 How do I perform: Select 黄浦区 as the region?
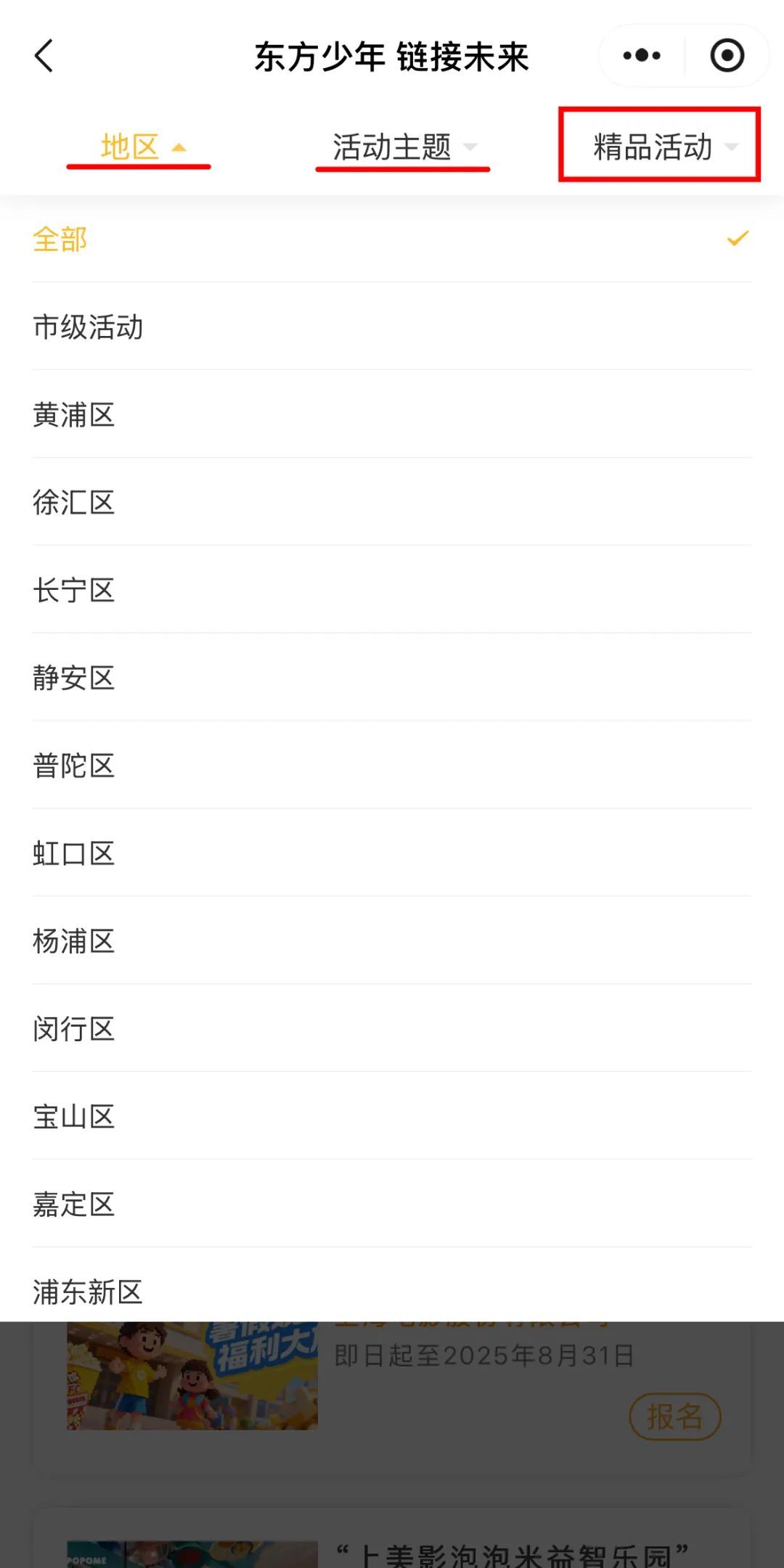pyautogui.click(x=392, y=414)
